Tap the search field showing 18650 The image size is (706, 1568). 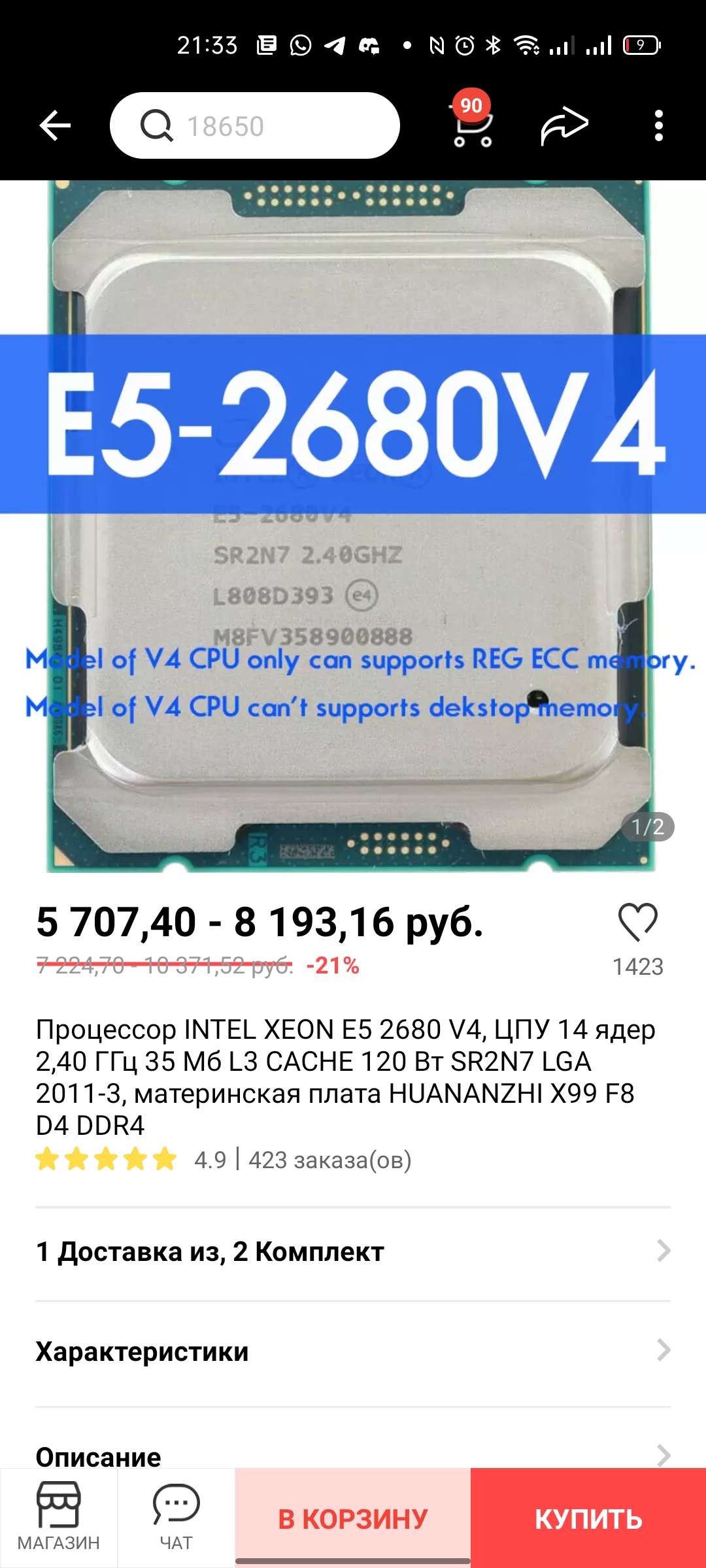[x=255, y=125]
